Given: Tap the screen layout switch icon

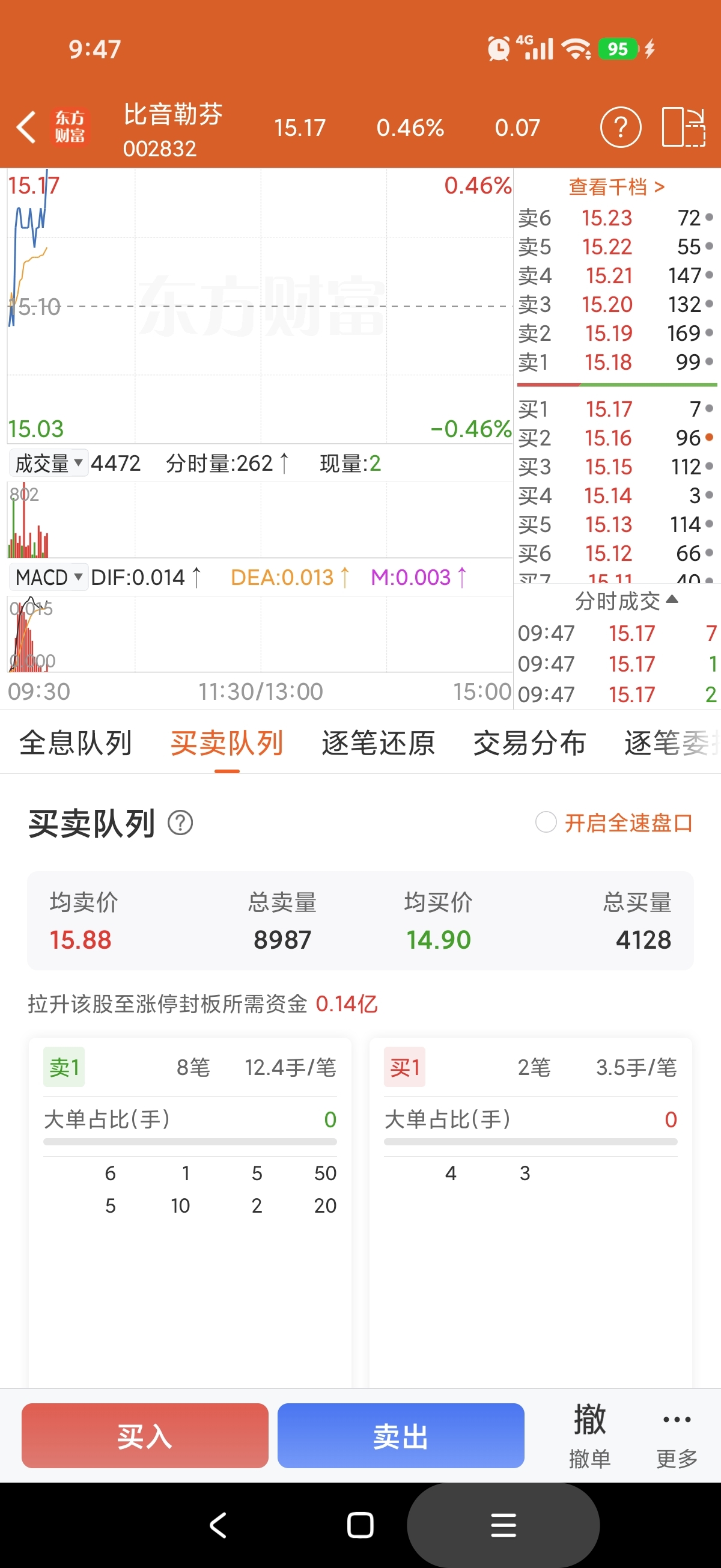Looking at the screenshot, I should [x=683, y=127].
